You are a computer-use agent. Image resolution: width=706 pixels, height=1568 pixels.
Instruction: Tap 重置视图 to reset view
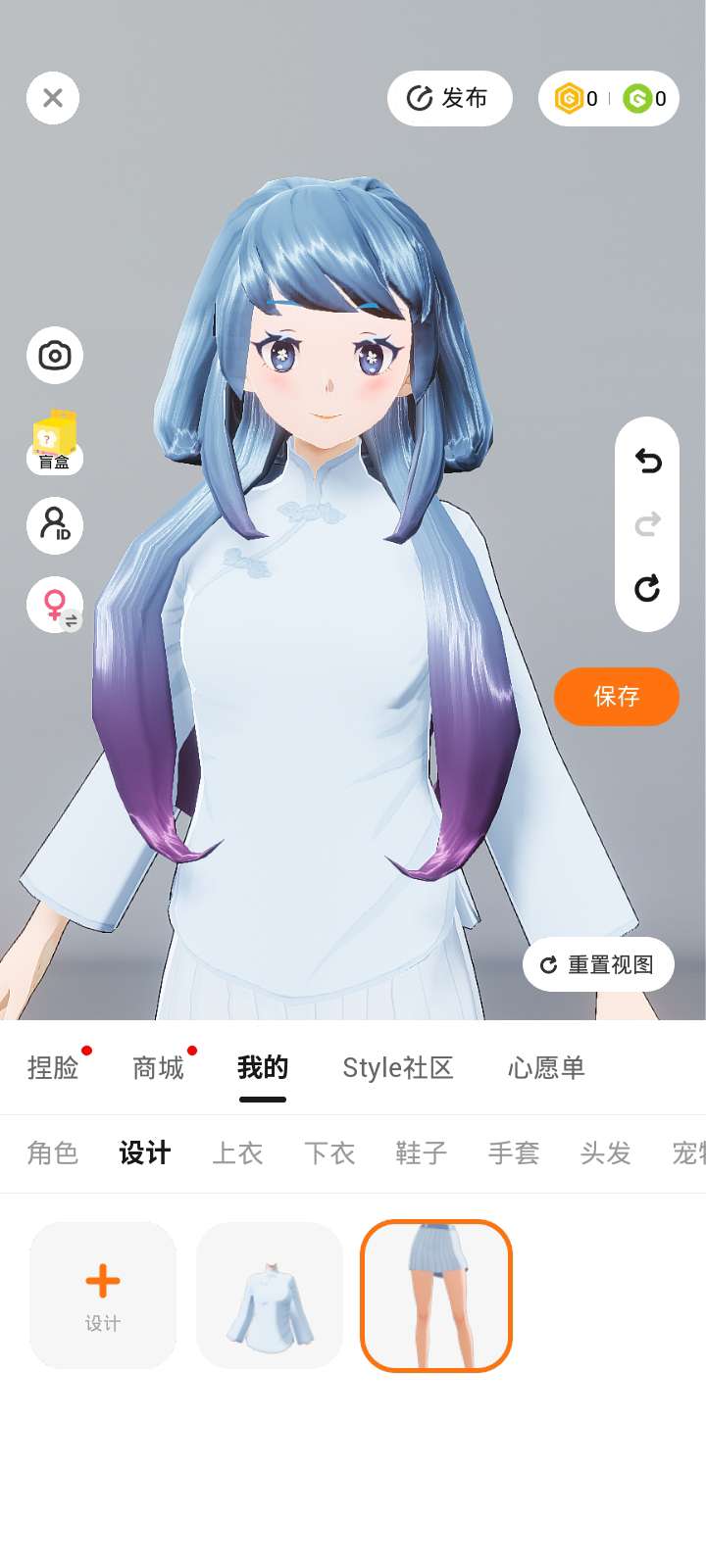click(598, 964)
